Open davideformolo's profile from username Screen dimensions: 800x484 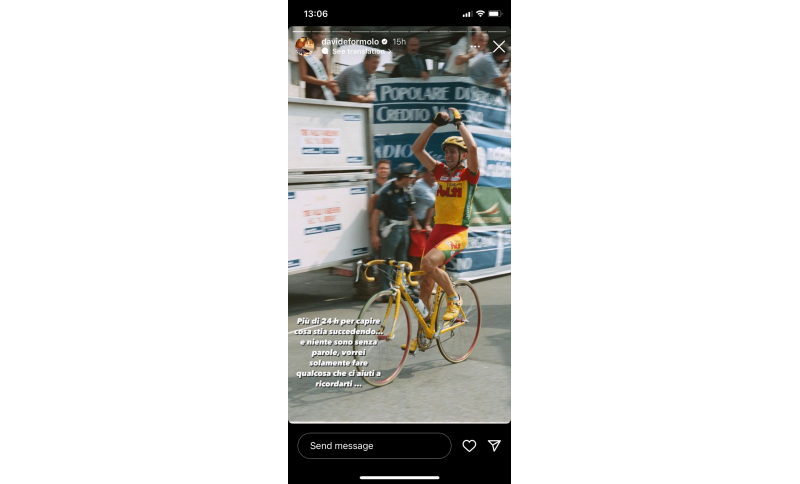point(349,41)
